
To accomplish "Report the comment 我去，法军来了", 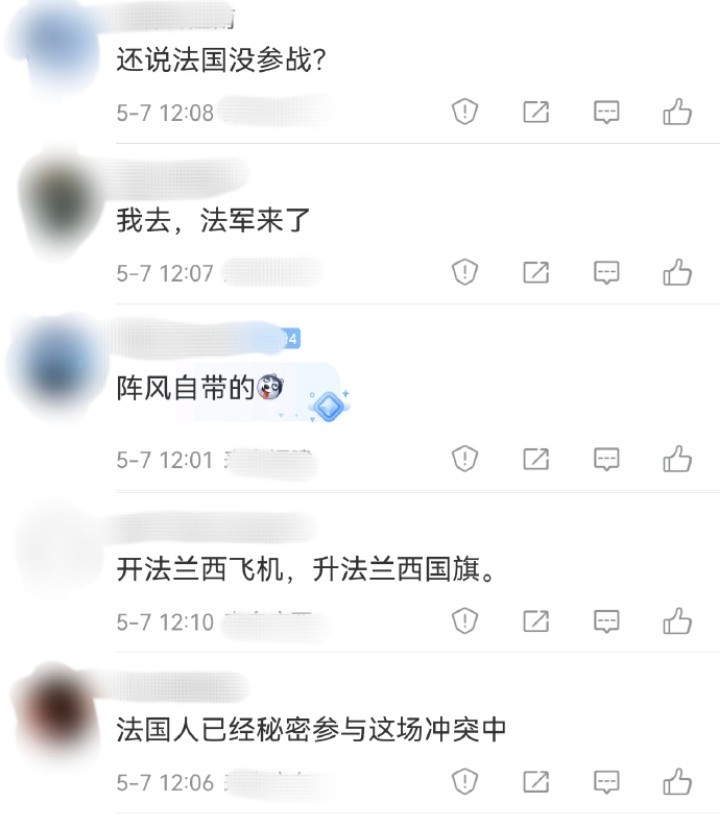I will (465, 272).
